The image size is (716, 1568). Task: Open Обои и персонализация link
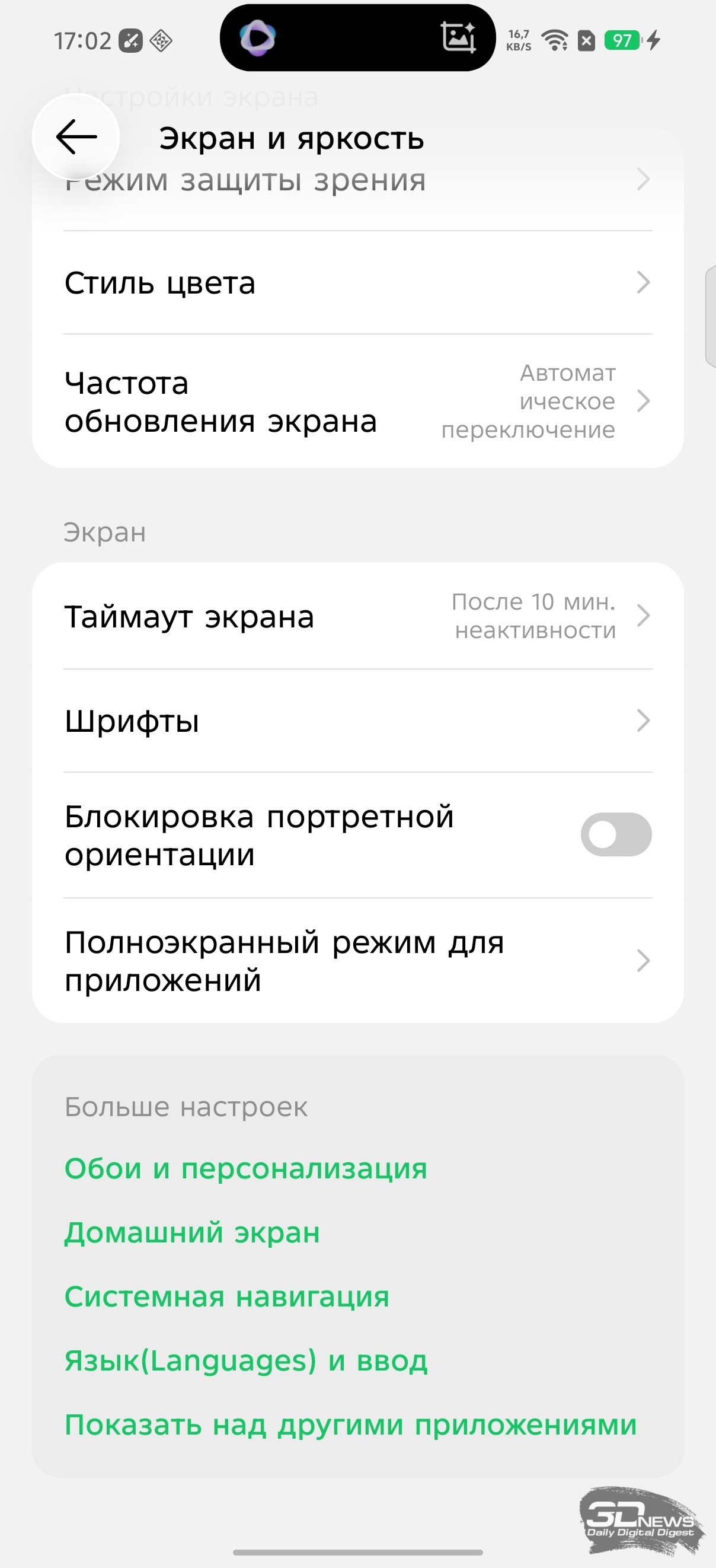(x=246, y=1168)
